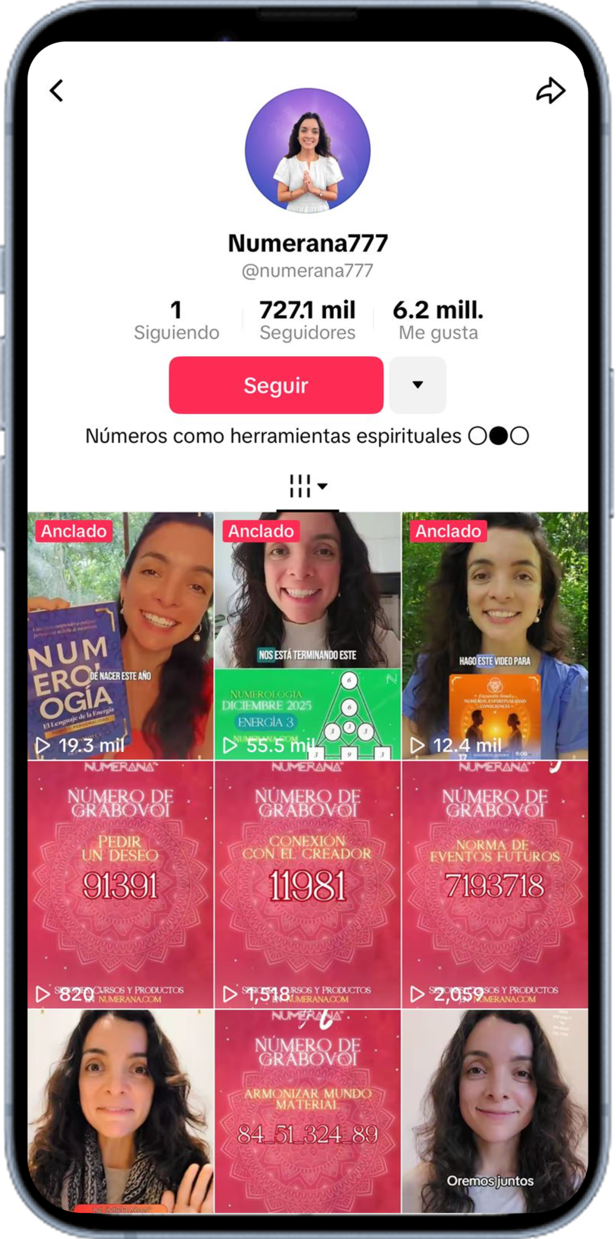The image size is (616, 1239).
Task: Open the pinned video with 12.4 mil views
Action: pyautogui.click(x=494, y=635)
